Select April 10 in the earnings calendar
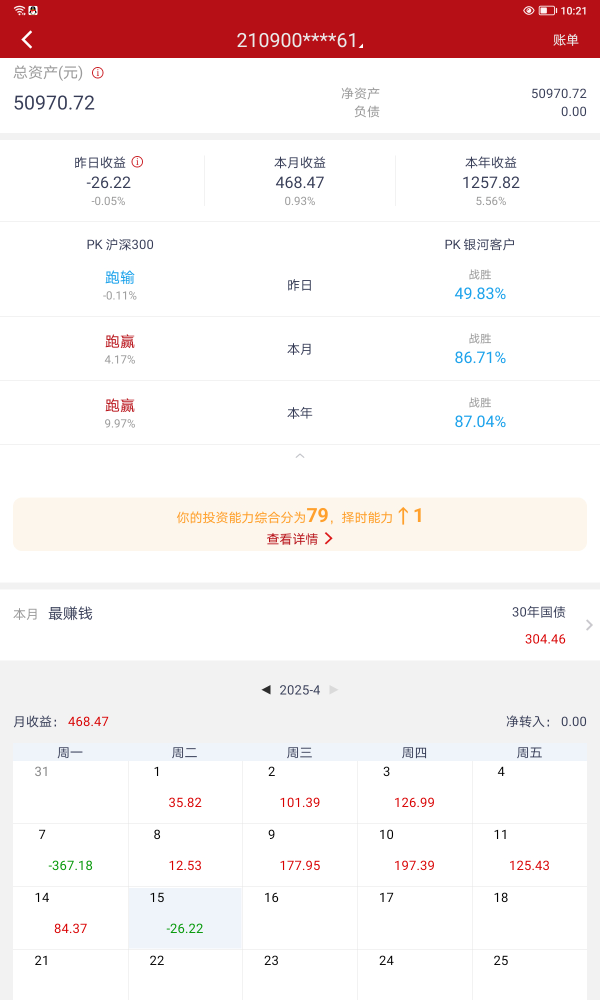Viewport: 600px width, 1000px height. (414, 854)
